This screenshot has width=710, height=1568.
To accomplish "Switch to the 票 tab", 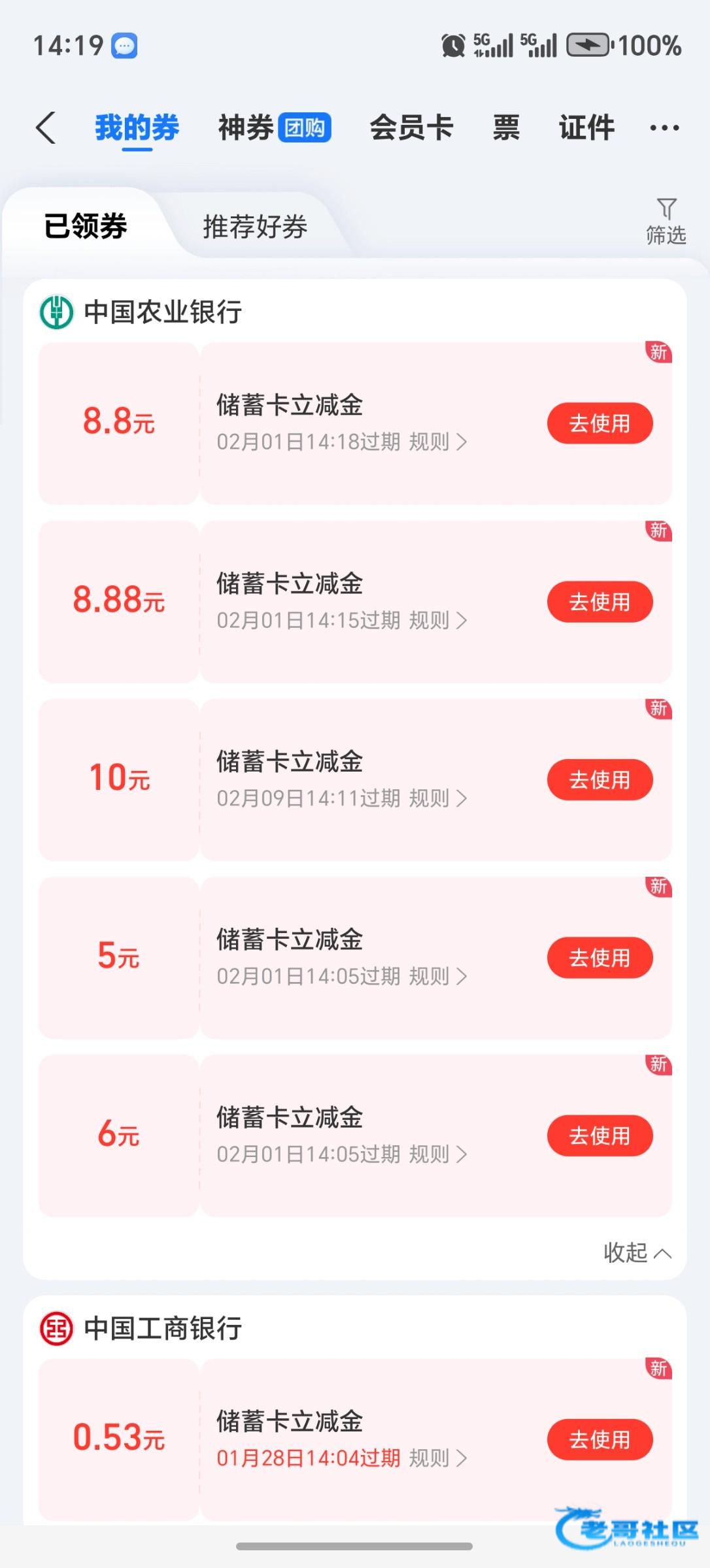I will [506, 127].
